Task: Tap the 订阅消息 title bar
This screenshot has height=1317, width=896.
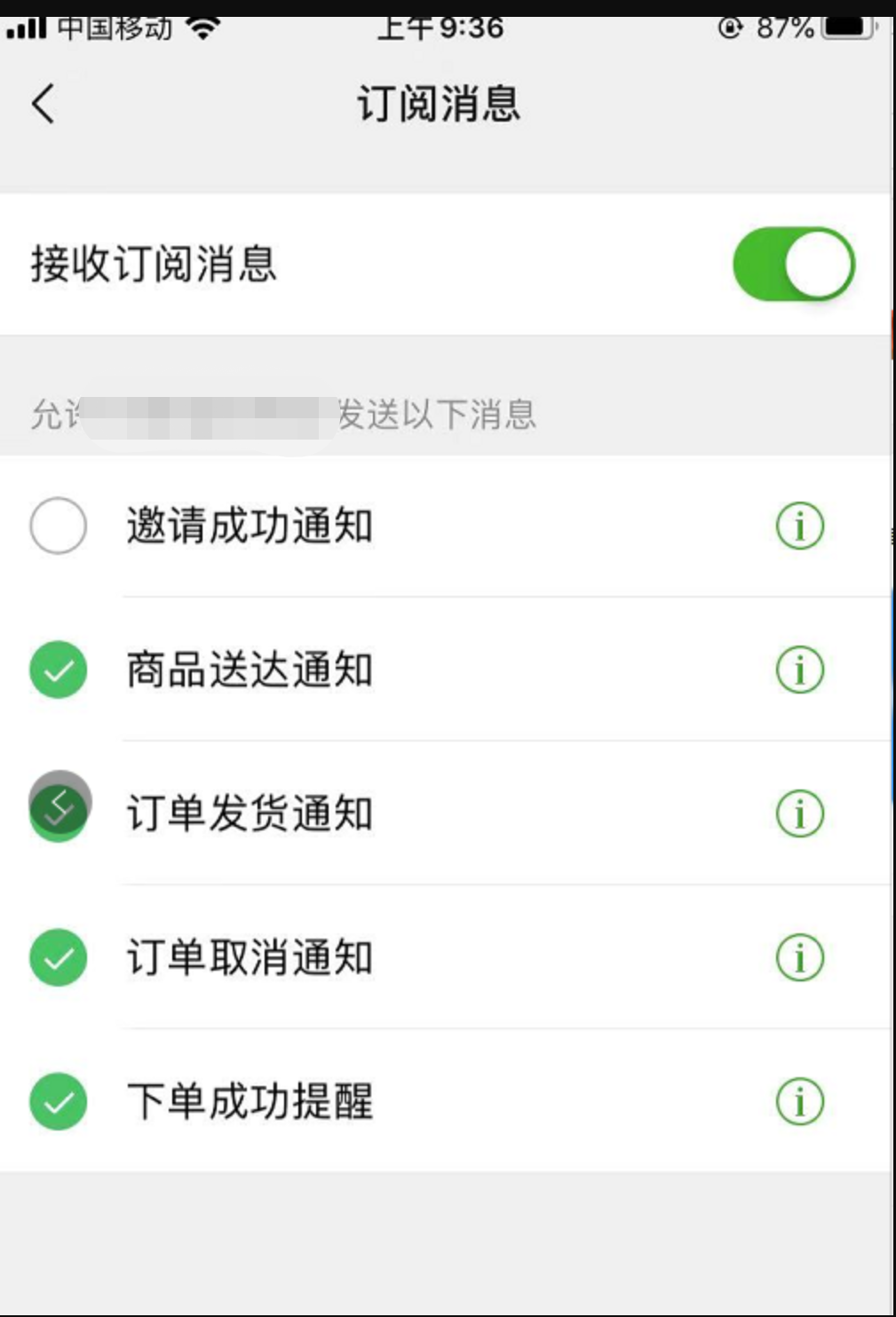Action: click(439, 104)
